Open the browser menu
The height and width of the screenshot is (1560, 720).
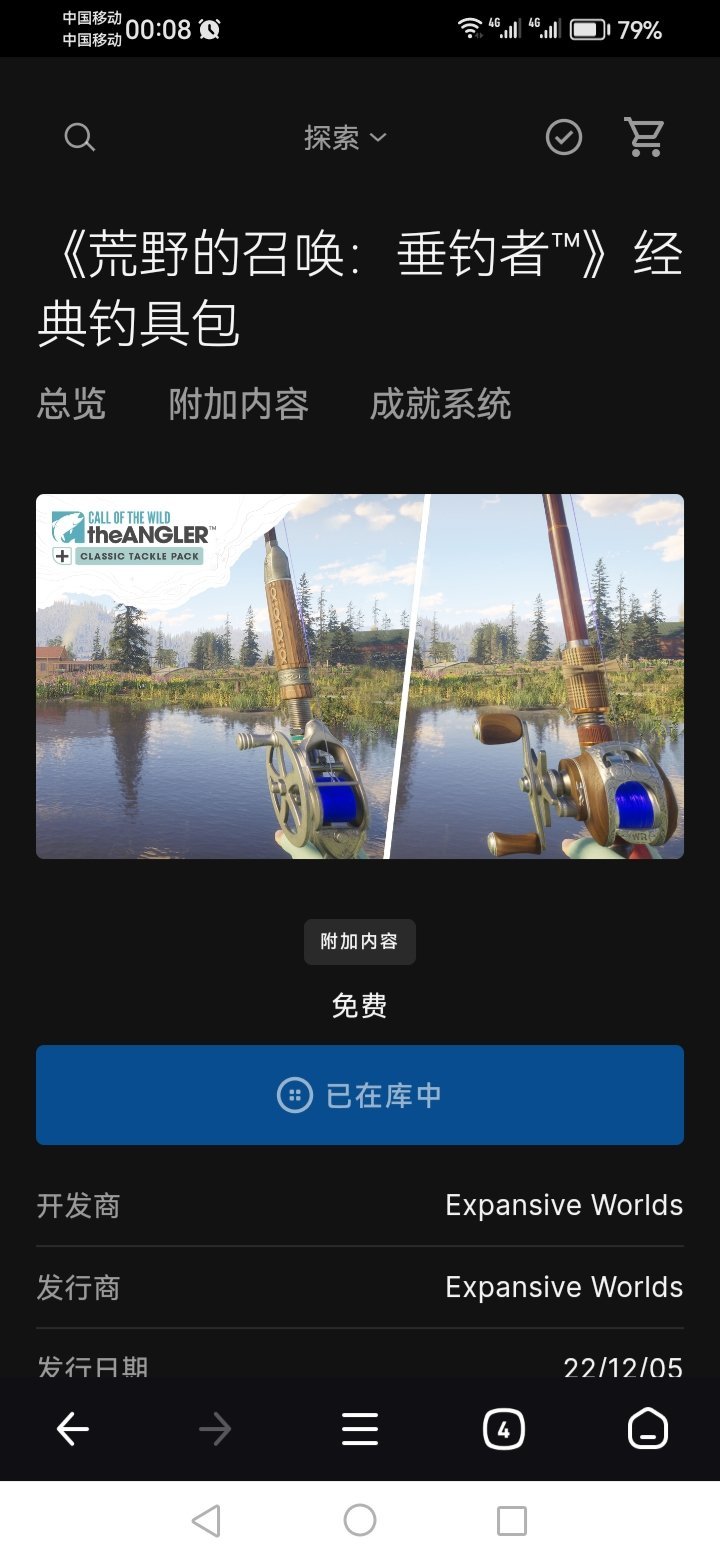[360, 1430]
